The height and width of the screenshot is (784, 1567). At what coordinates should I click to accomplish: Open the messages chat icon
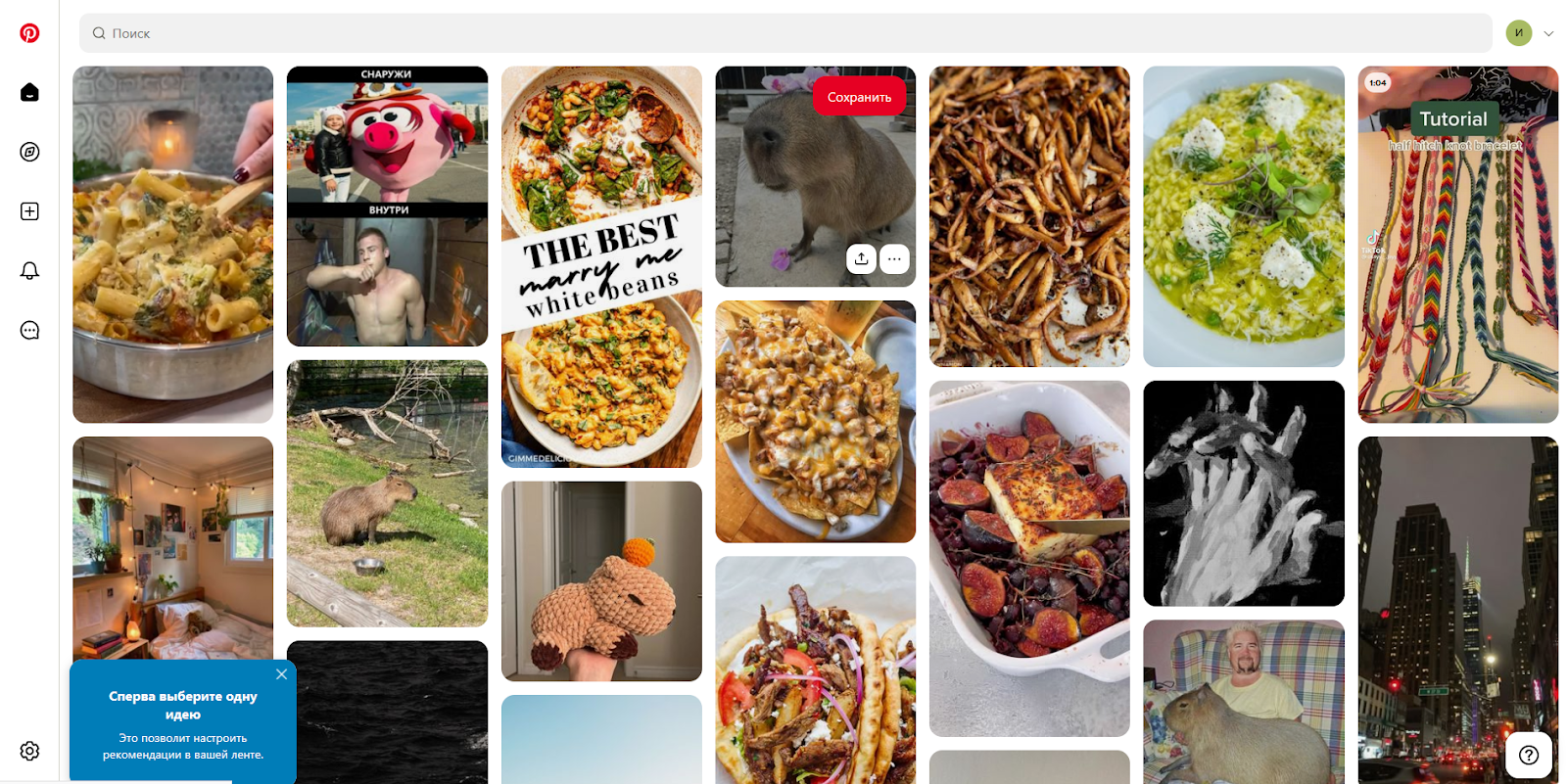pos(29,331)
